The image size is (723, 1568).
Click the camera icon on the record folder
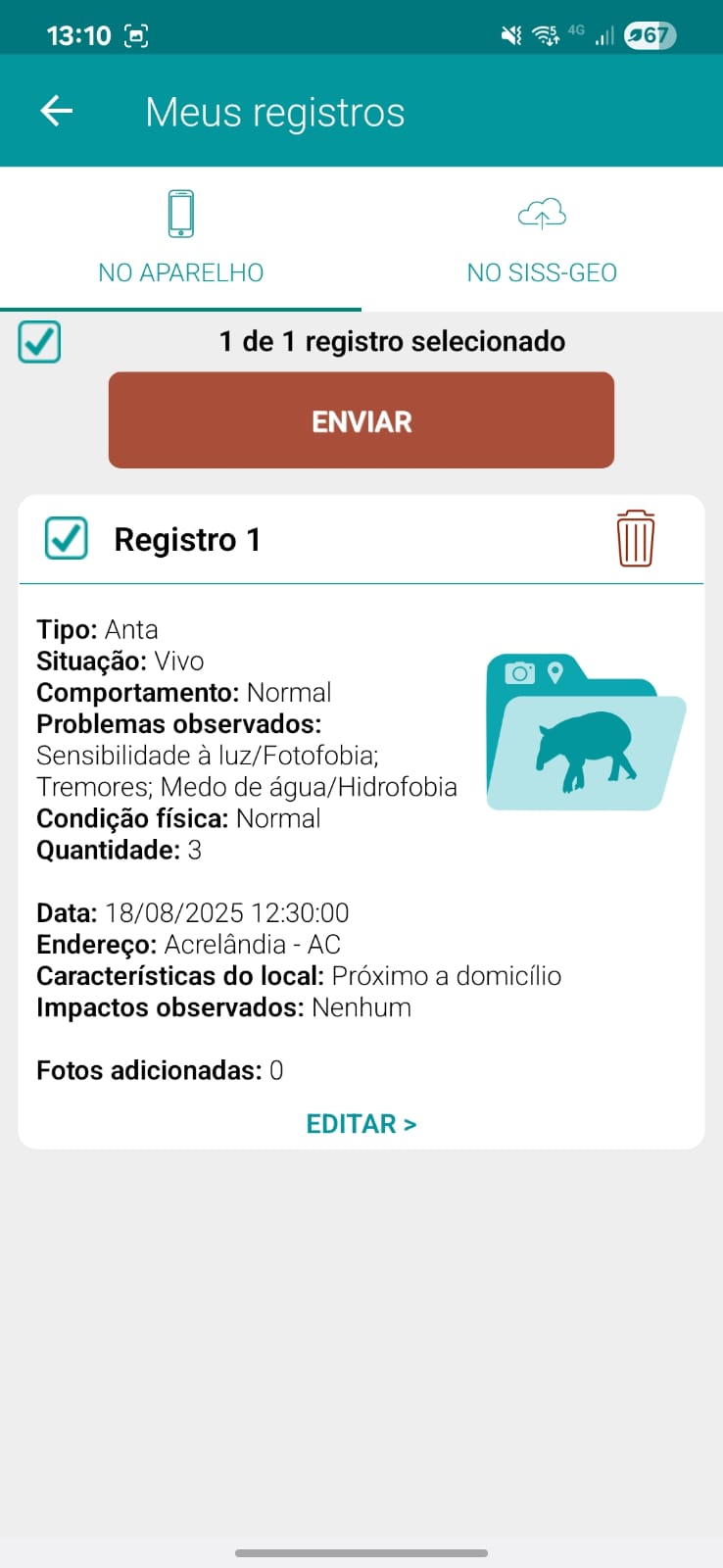click(520, 673)
